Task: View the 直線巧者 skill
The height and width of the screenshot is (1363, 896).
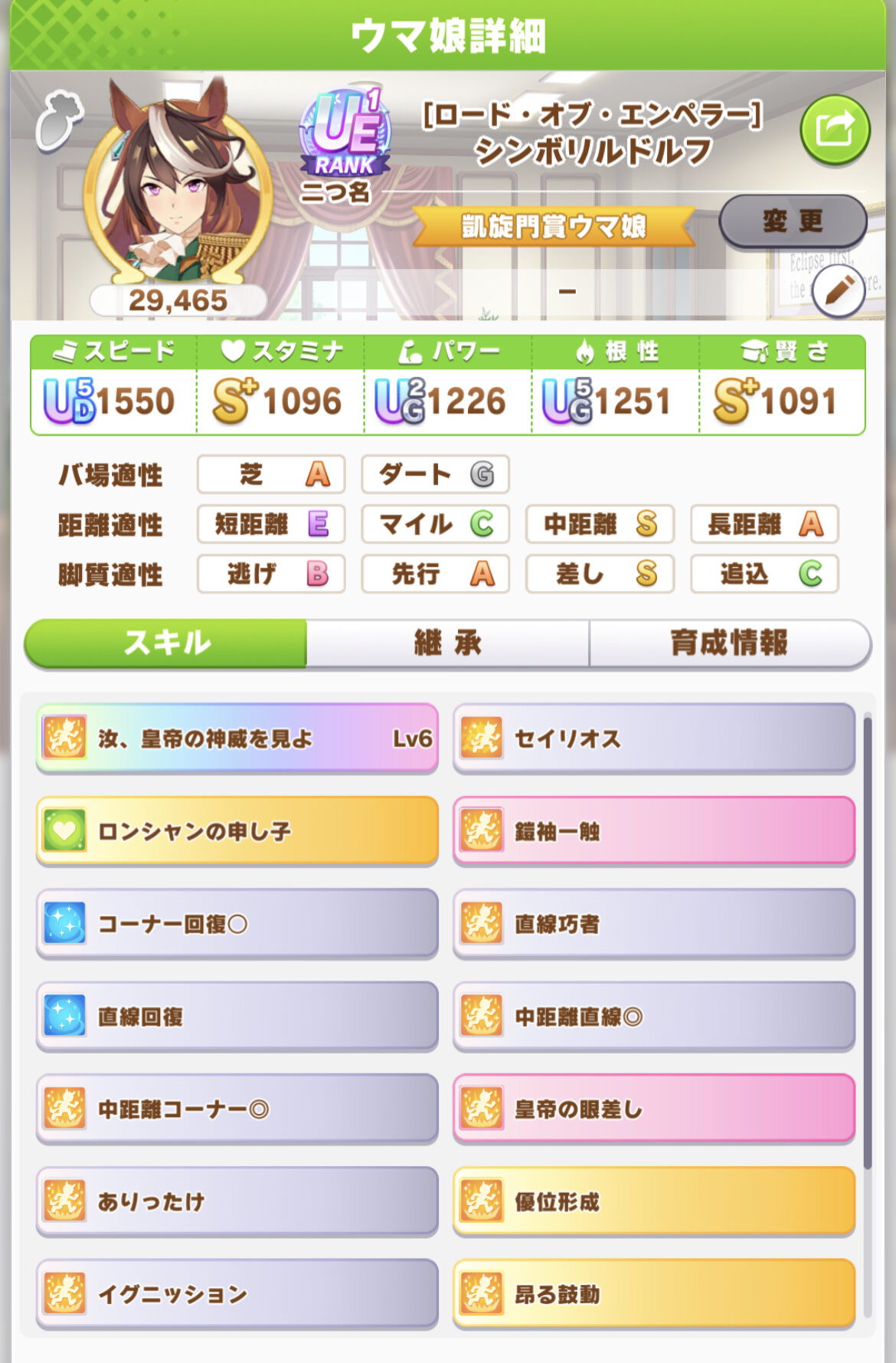Action: click(x=654, y=923)
